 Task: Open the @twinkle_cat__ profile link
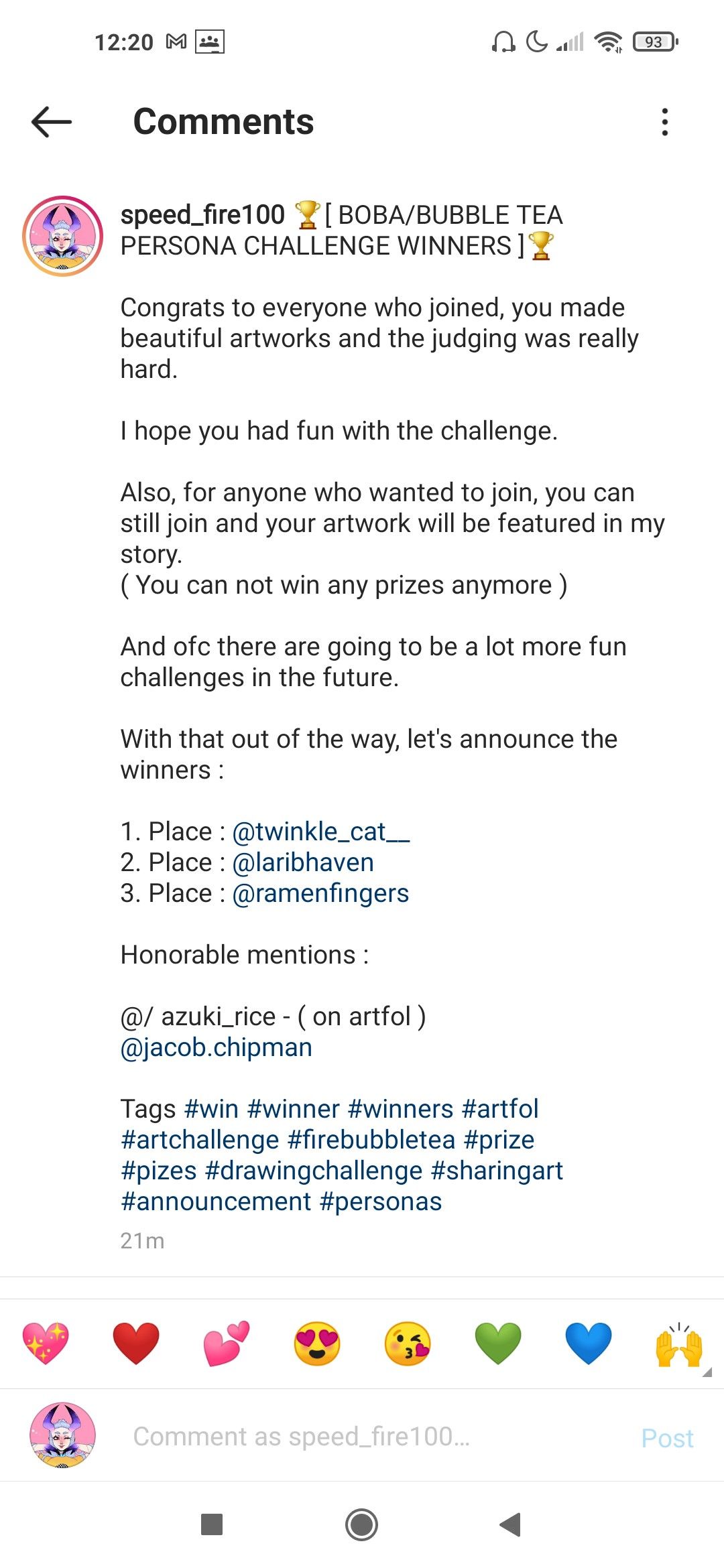point(321,832)
